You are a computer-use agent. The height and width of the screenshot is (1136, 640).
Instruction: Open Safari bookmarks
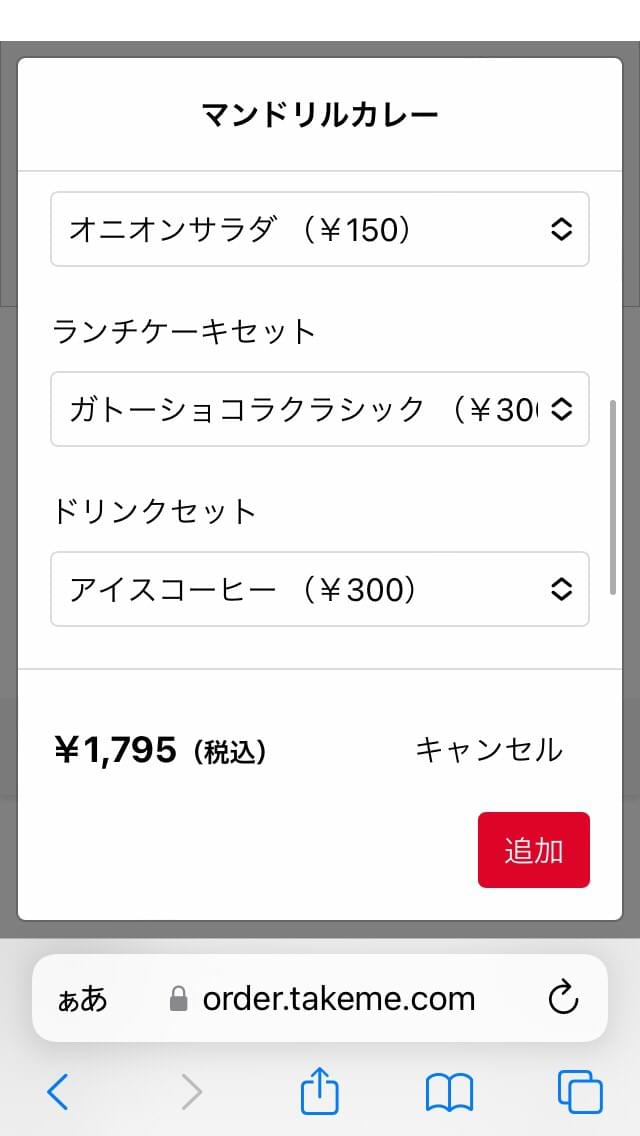449,1092
